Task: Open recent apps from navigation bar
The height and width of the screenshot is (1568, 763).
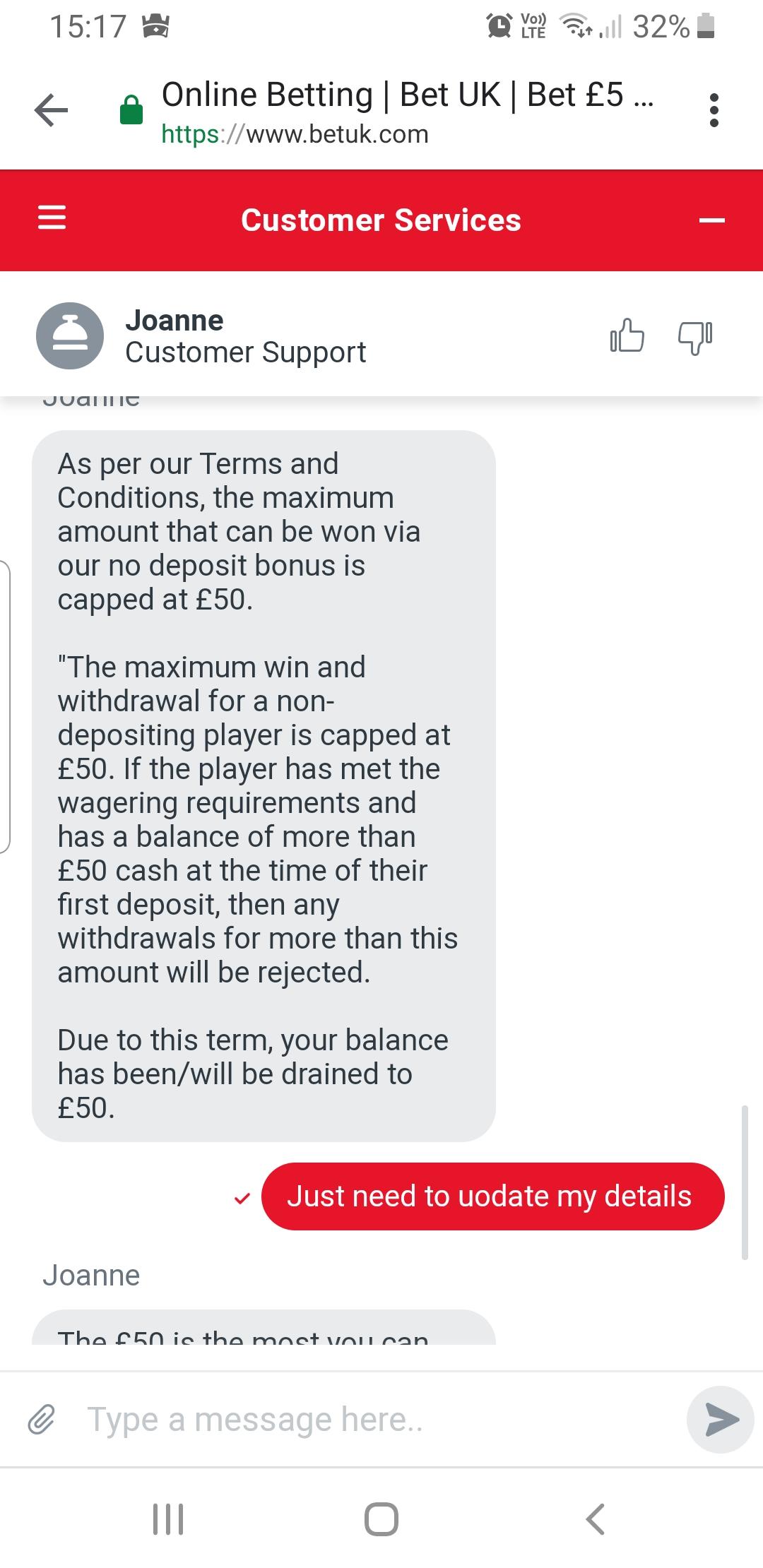Action: [168, 1519]
